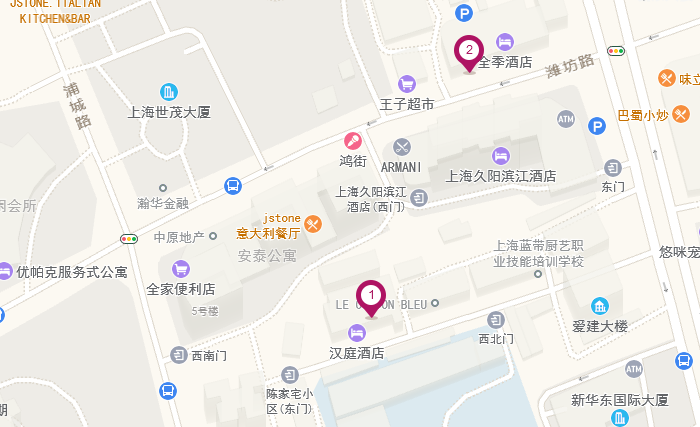Tap the 王子超市 shop icon
Screen dimensions: 700x427
(407, 83)
